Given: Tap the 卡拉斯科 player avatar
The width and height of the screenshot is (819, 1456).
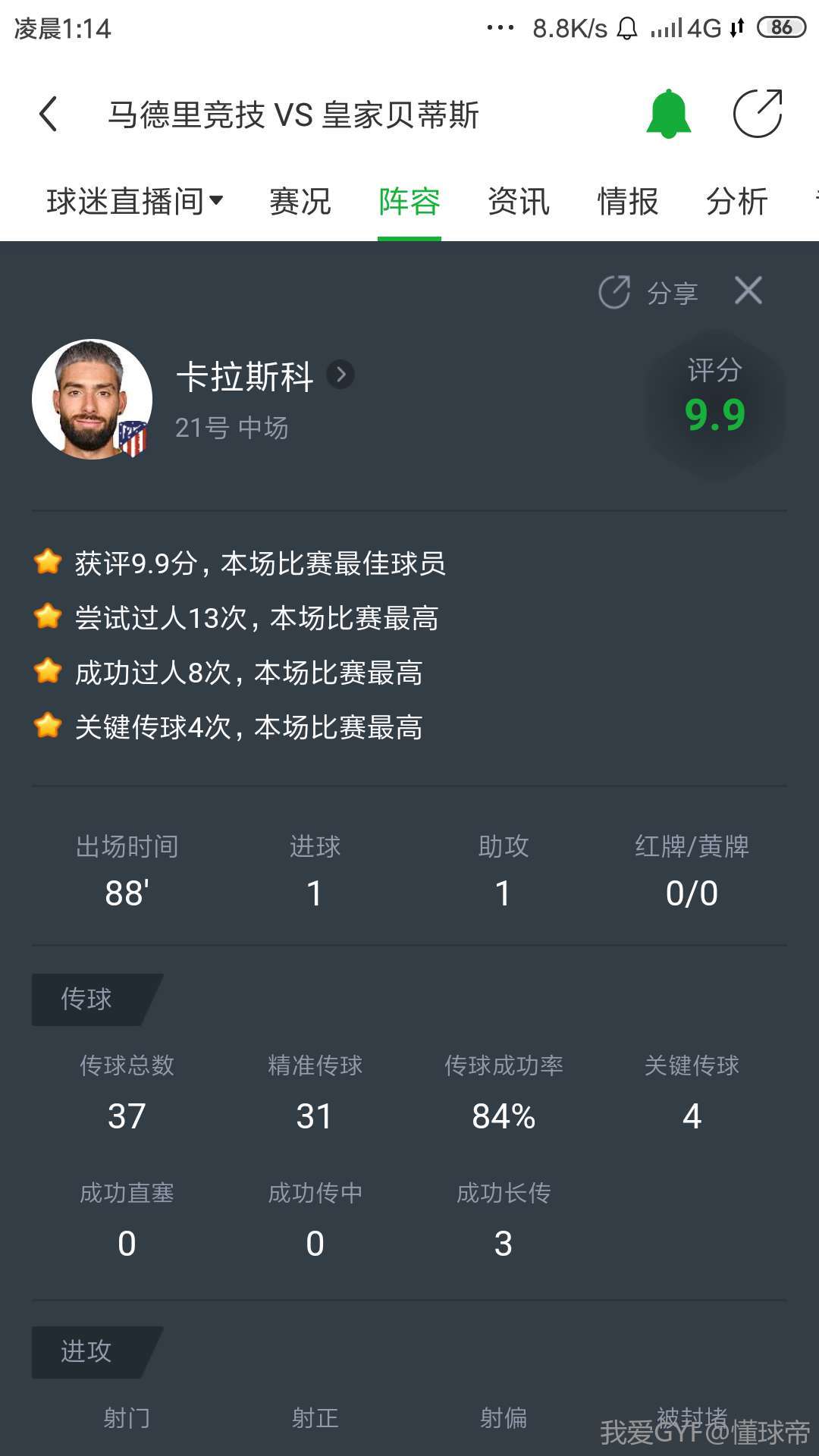Looking at the screenshot, I should (93, 399).
